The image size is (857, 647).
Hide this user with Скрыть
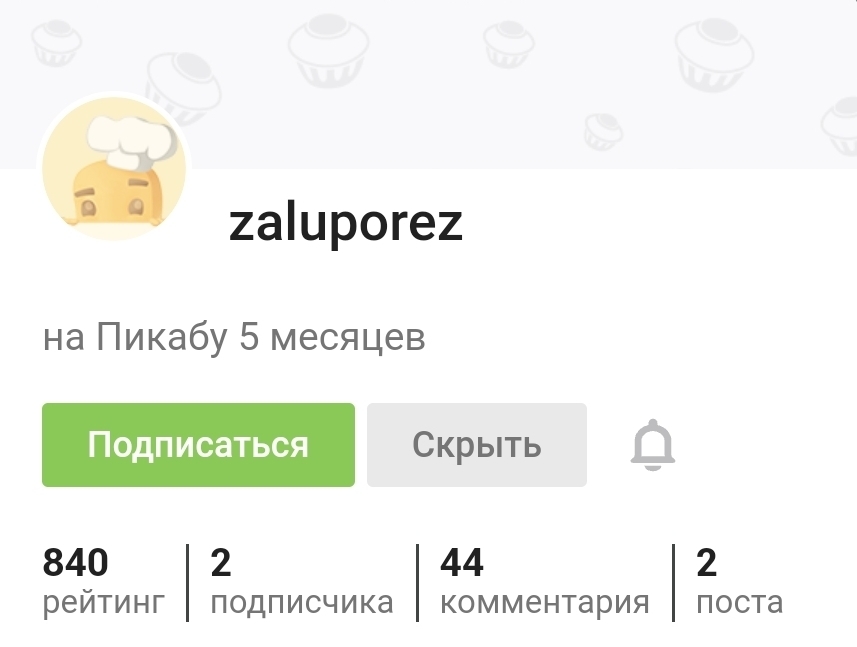[x=476, y=445]
